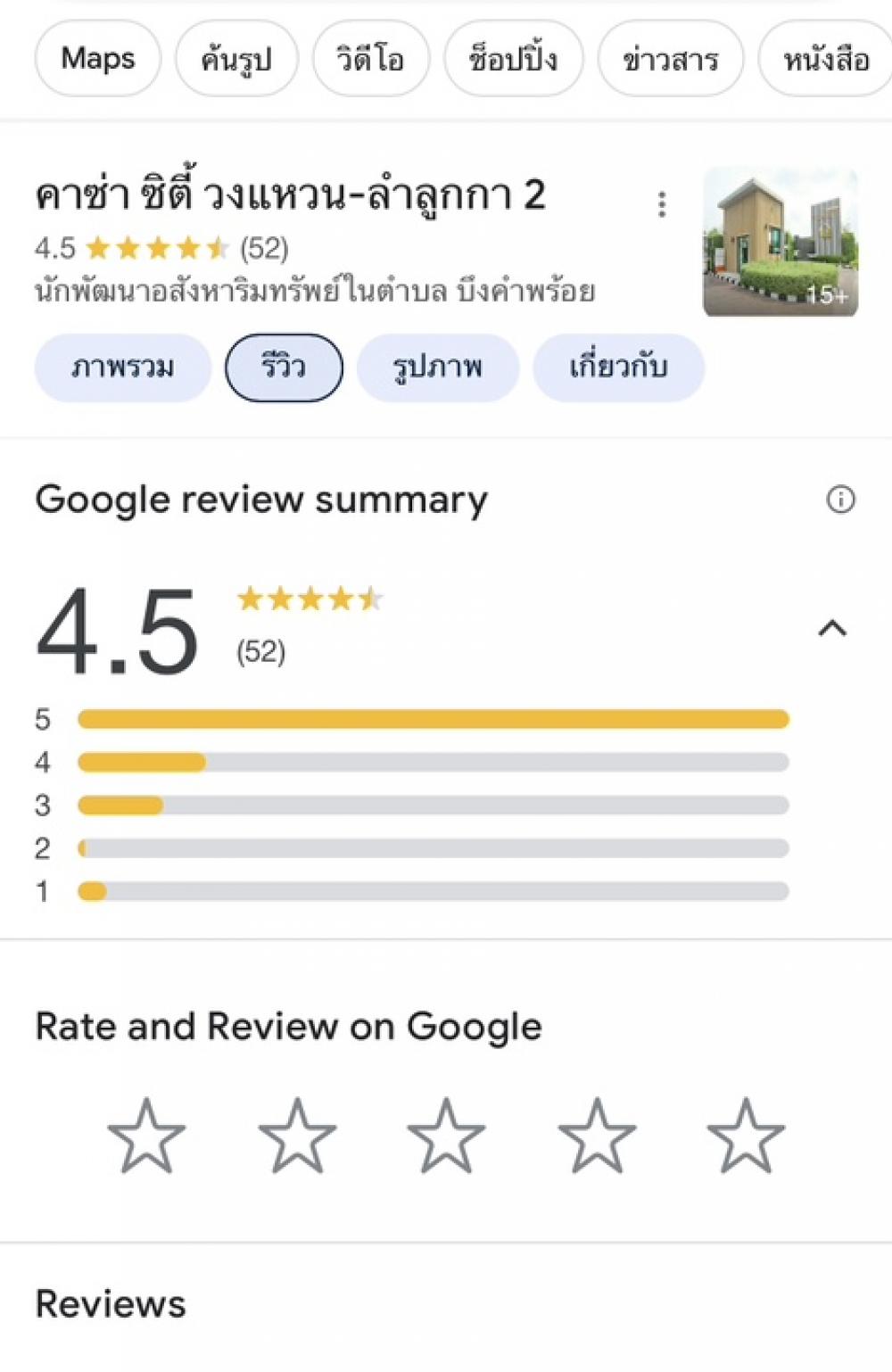Rate this place one star
The width and height of the screenshot is (892, 1372).
click(146, 1136)
